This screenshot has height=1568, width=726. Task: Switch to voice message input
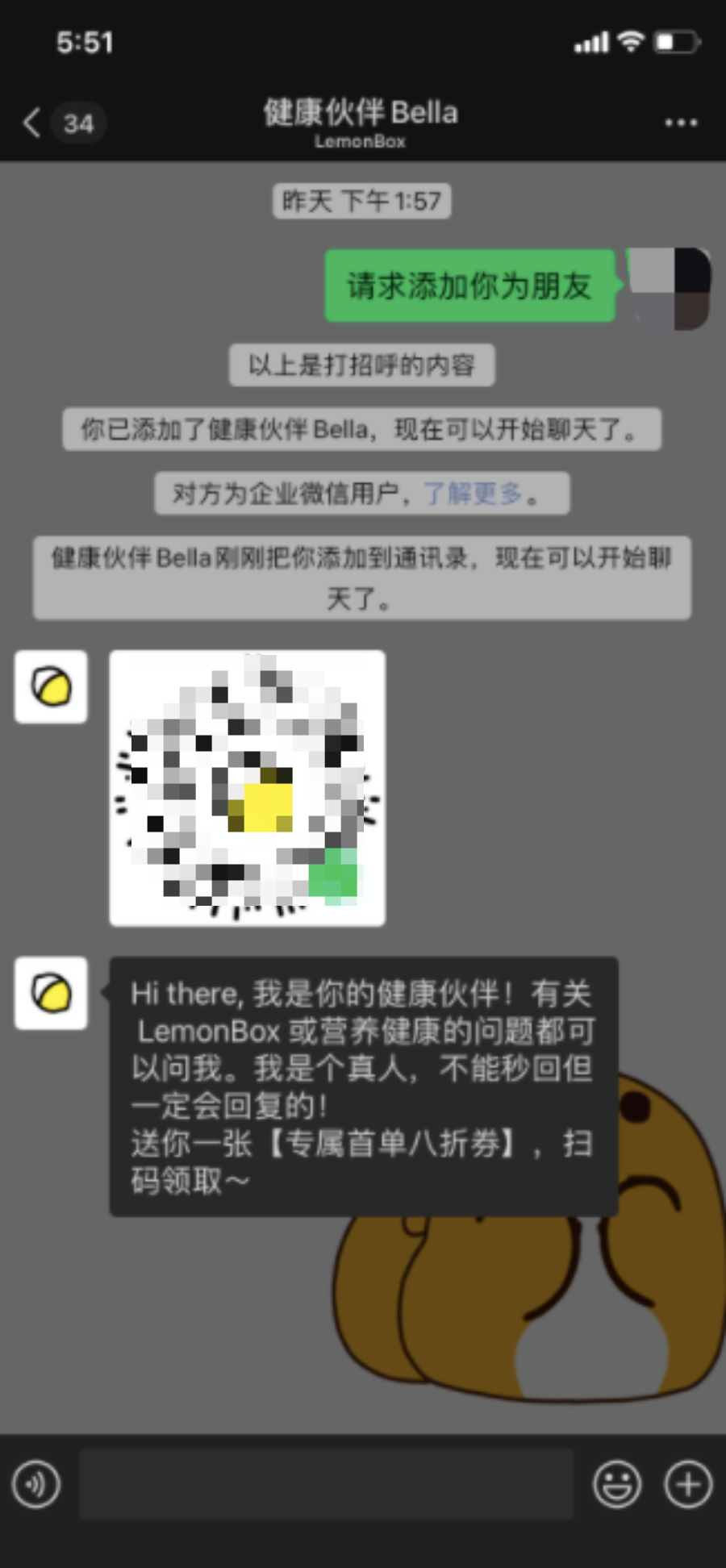coord(36,1483)
